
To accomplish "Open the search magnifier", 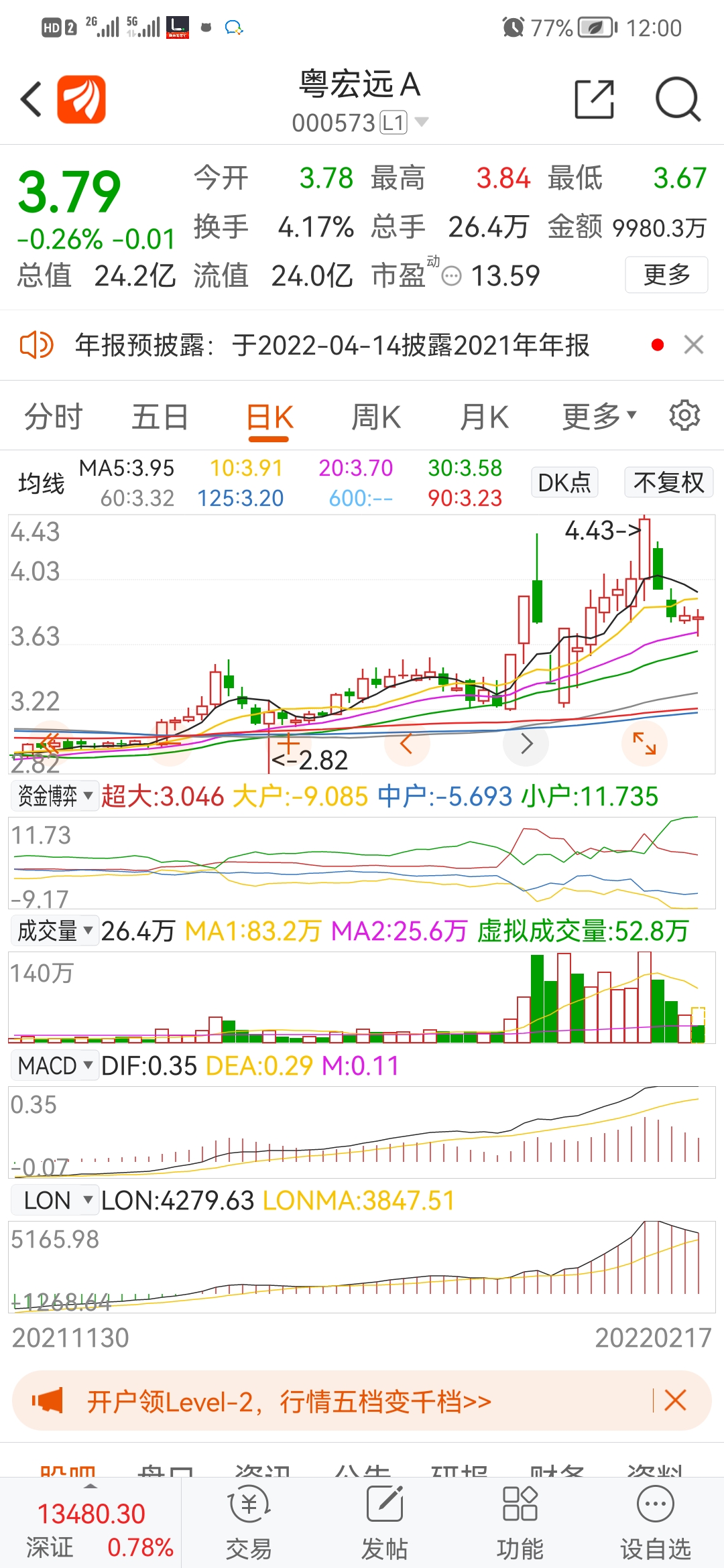I will point(677,100).
